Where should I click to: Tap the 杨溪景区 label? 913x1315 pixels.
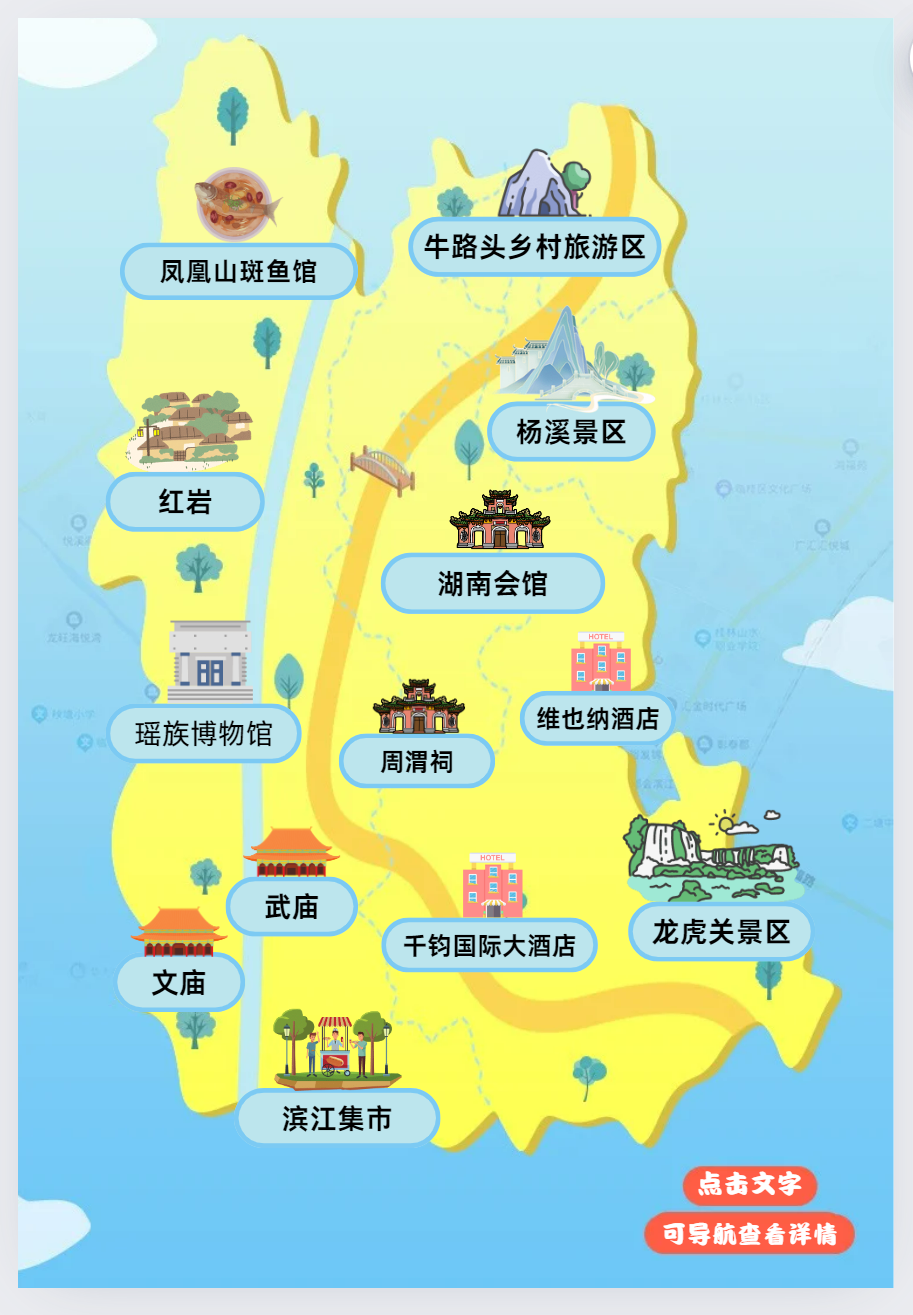[571, 432]
